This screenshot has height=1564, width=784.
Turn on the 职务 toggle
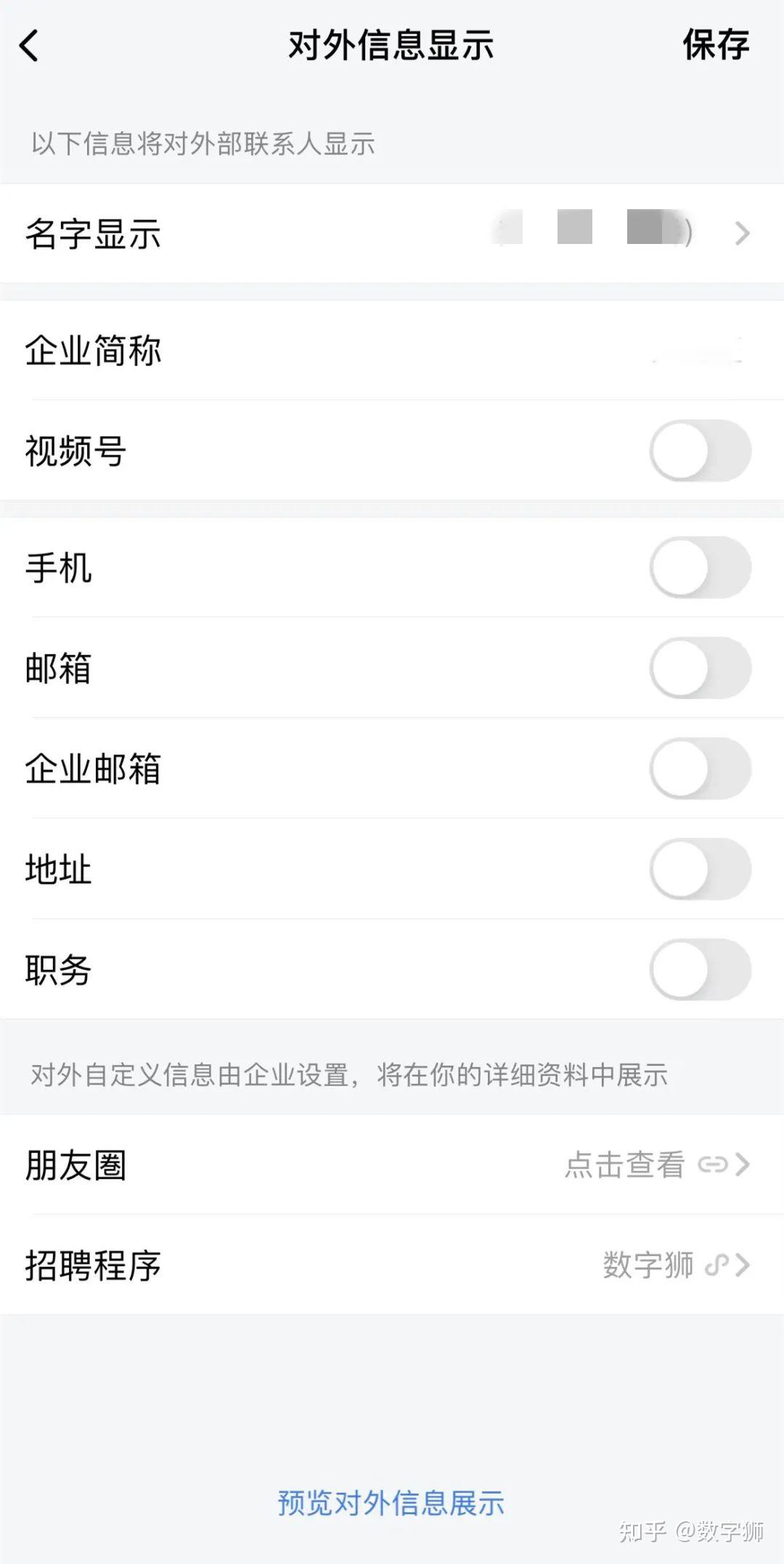click(700, 970)
